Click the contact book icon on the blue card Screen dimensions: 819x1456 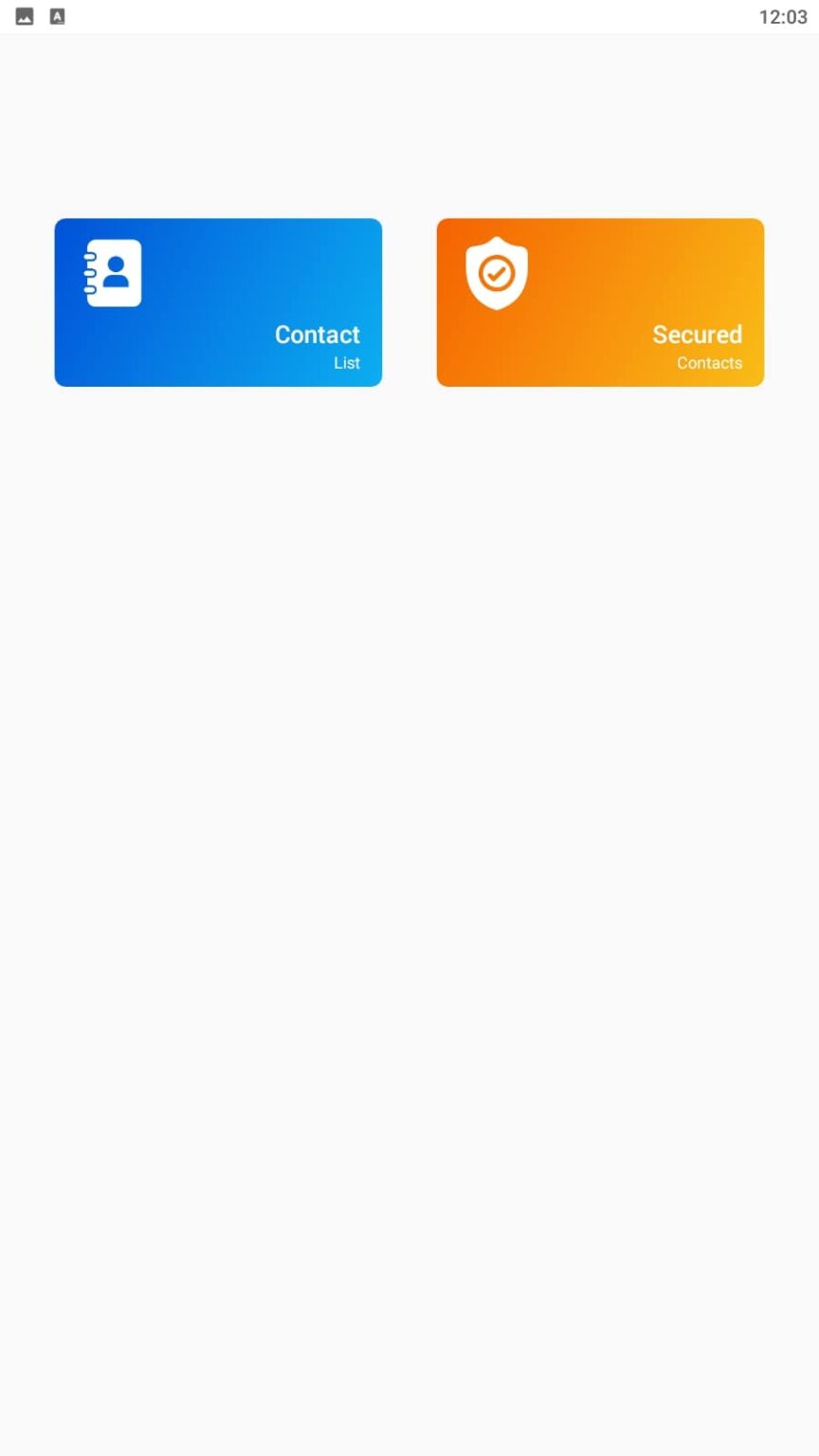coord(113,273)
